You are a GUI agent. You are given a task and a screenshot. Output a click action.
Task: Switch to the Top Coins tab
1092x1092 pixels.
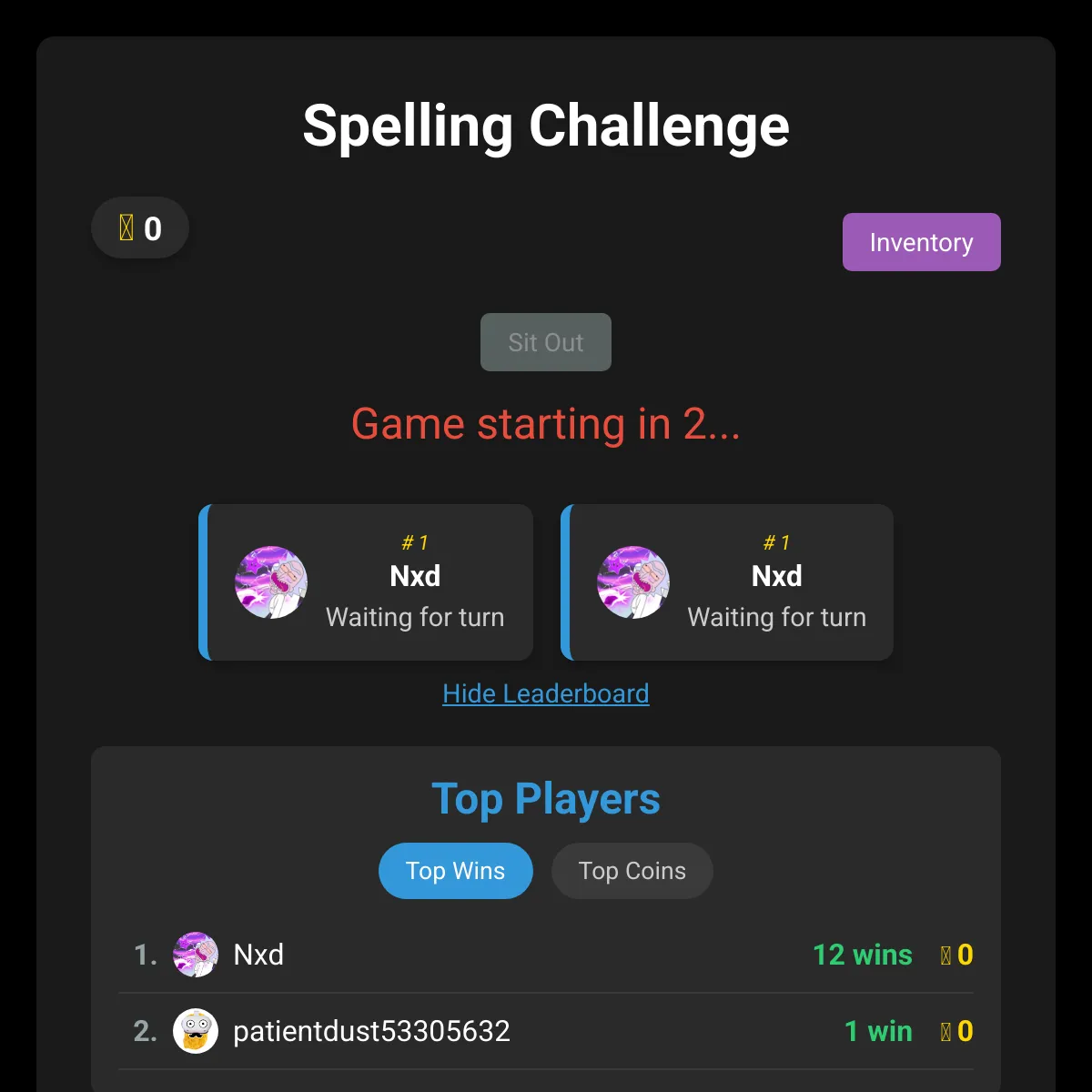632,871
